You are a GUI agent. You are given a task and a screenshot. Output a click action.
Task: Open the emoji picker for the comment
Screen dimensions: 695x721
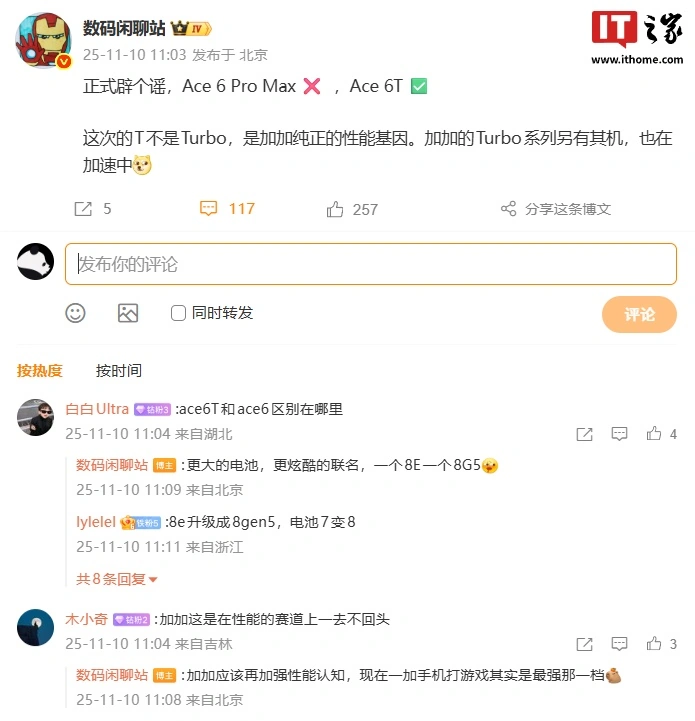[76, 313]
